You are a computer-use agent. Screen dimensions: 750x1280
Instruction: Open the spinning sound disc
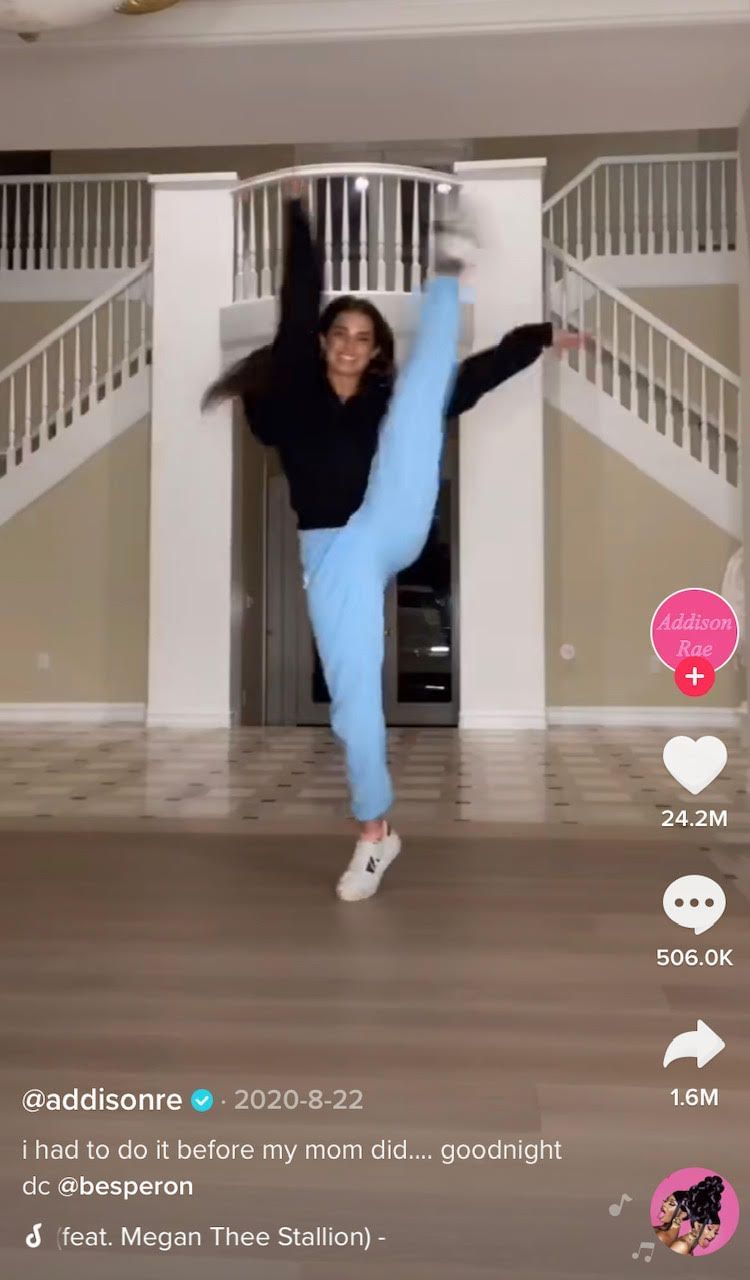pos(694,1211)
